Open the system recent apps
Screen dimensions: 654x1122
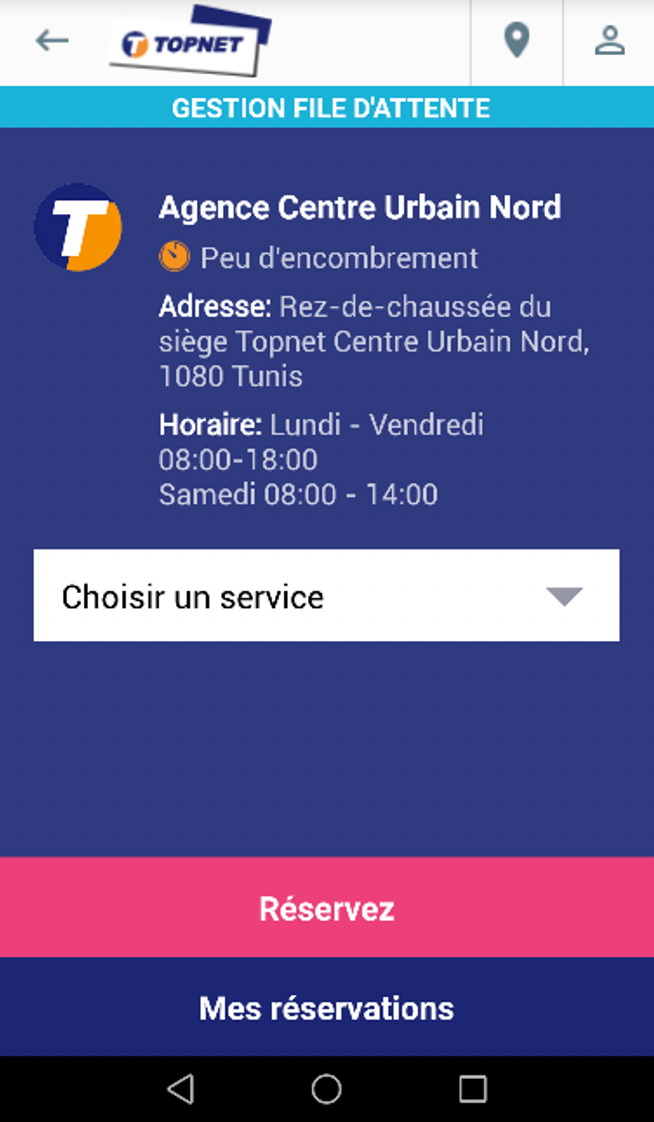click(x=472, y=1089)
